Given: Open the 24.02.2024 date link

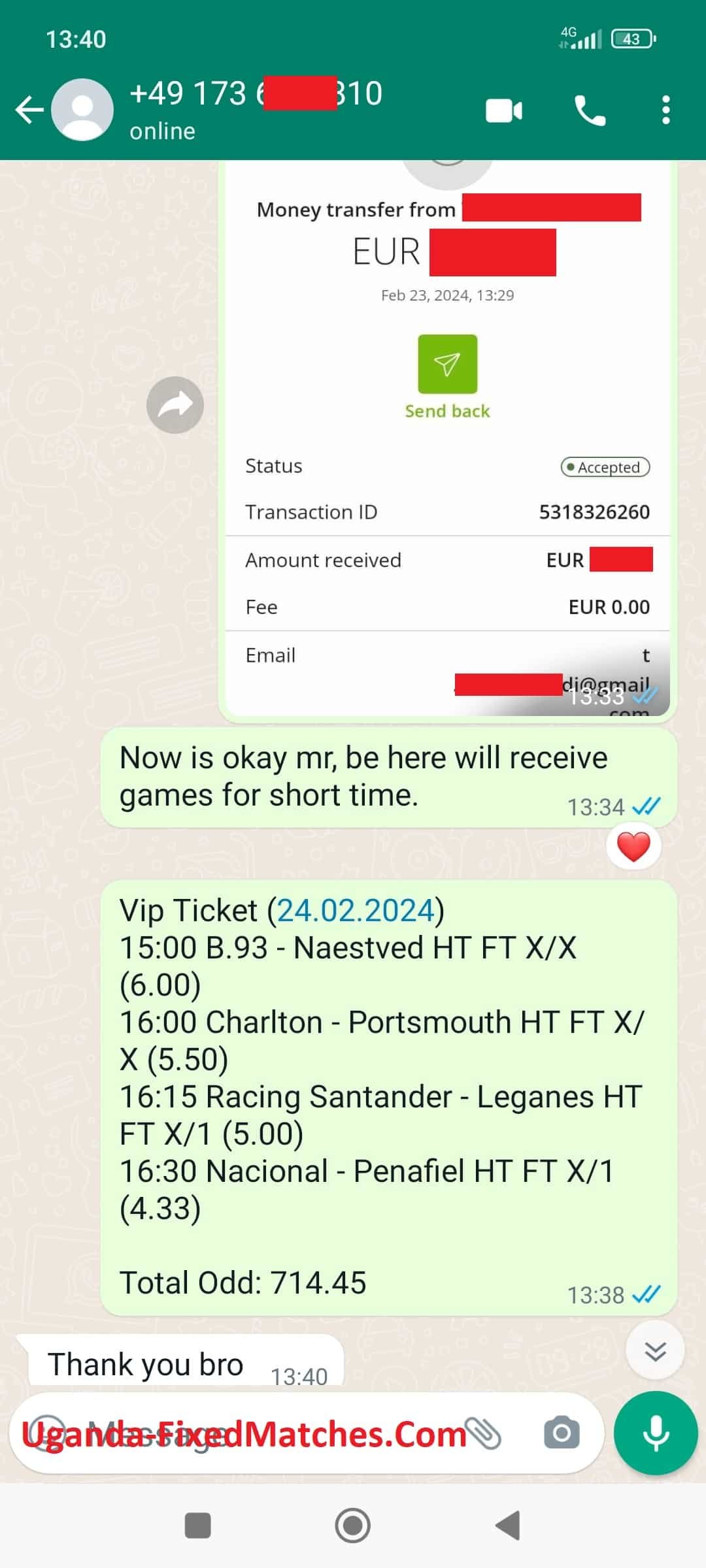Looking at the screenshot, I should (356, 910).
